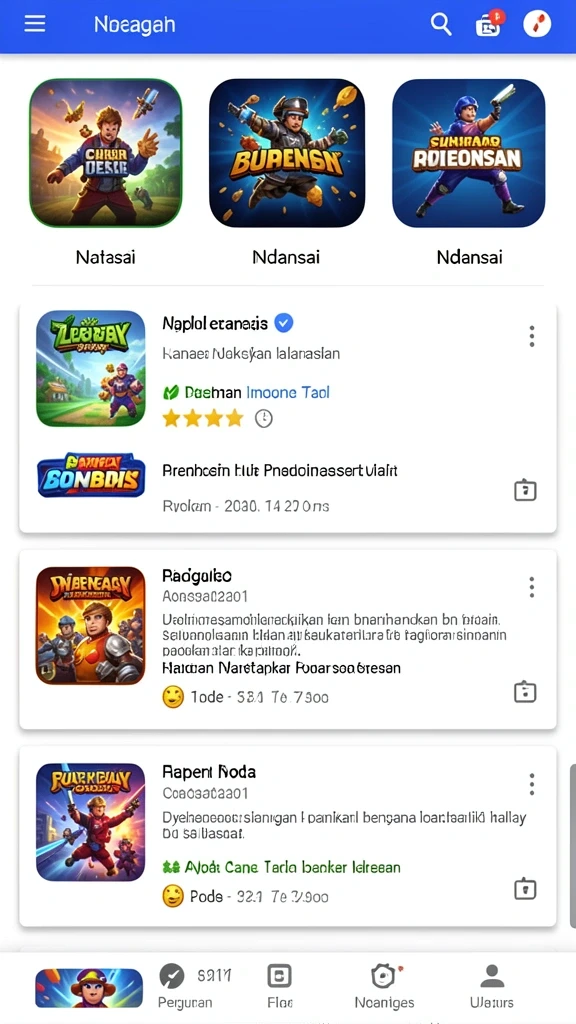Open the Rapent Noda game card
The width and height of the screenshot is (576, 1024).
pos(287,837)
